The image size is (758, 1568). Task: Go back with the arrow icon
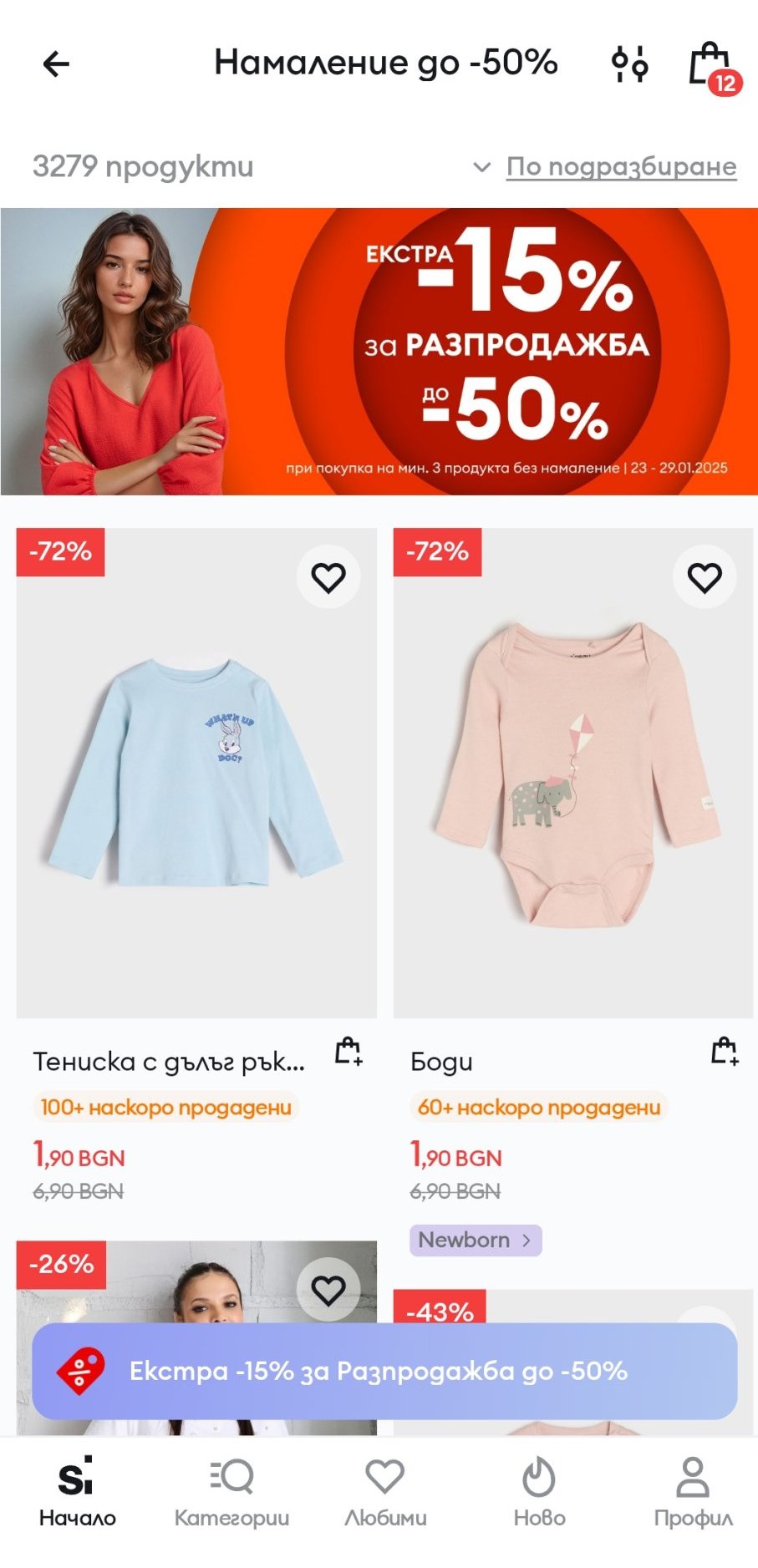click(56, 63)
